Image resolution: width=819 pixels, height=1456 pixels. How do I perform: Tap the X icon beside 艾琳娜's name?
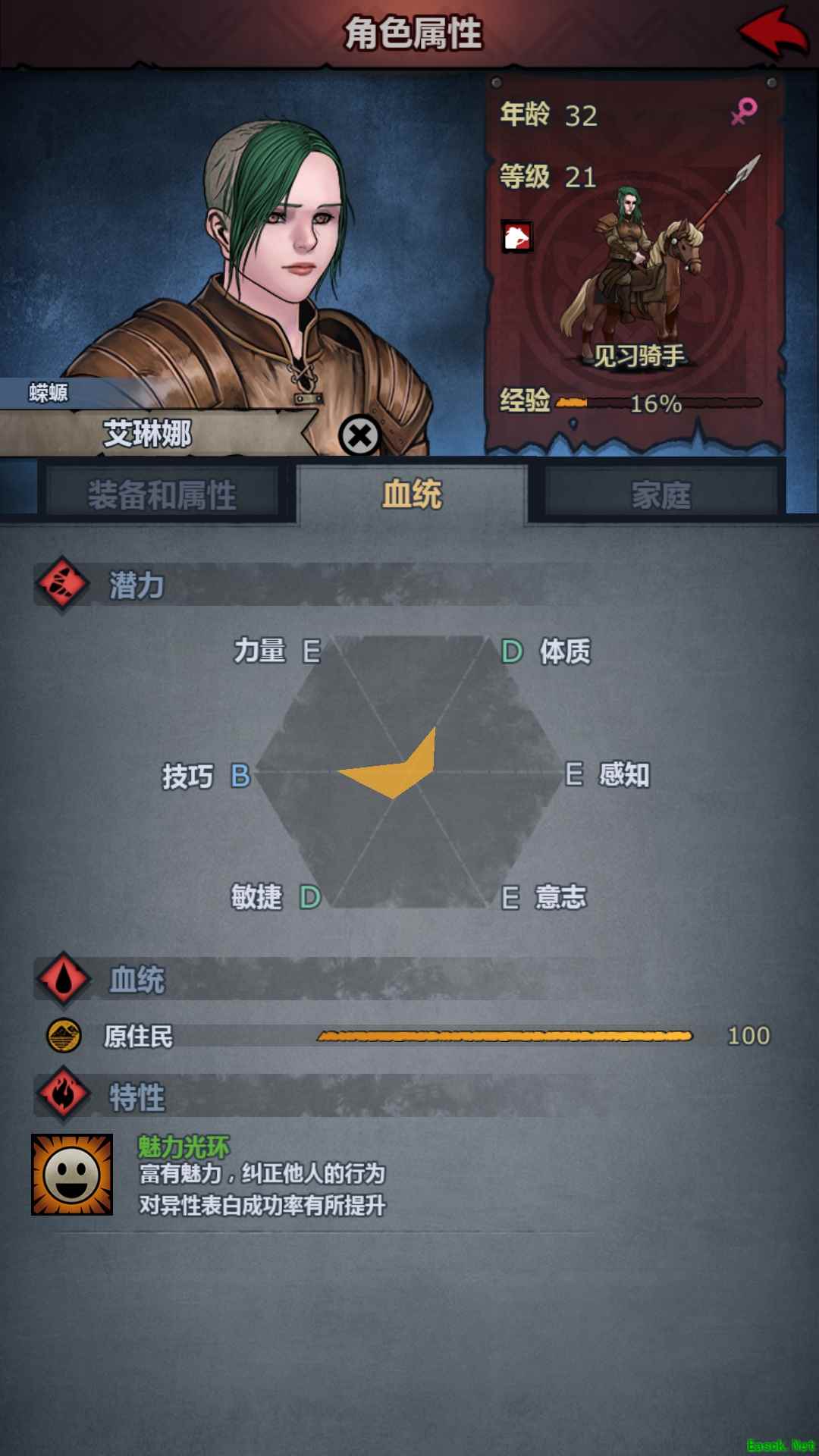point(359,435)
